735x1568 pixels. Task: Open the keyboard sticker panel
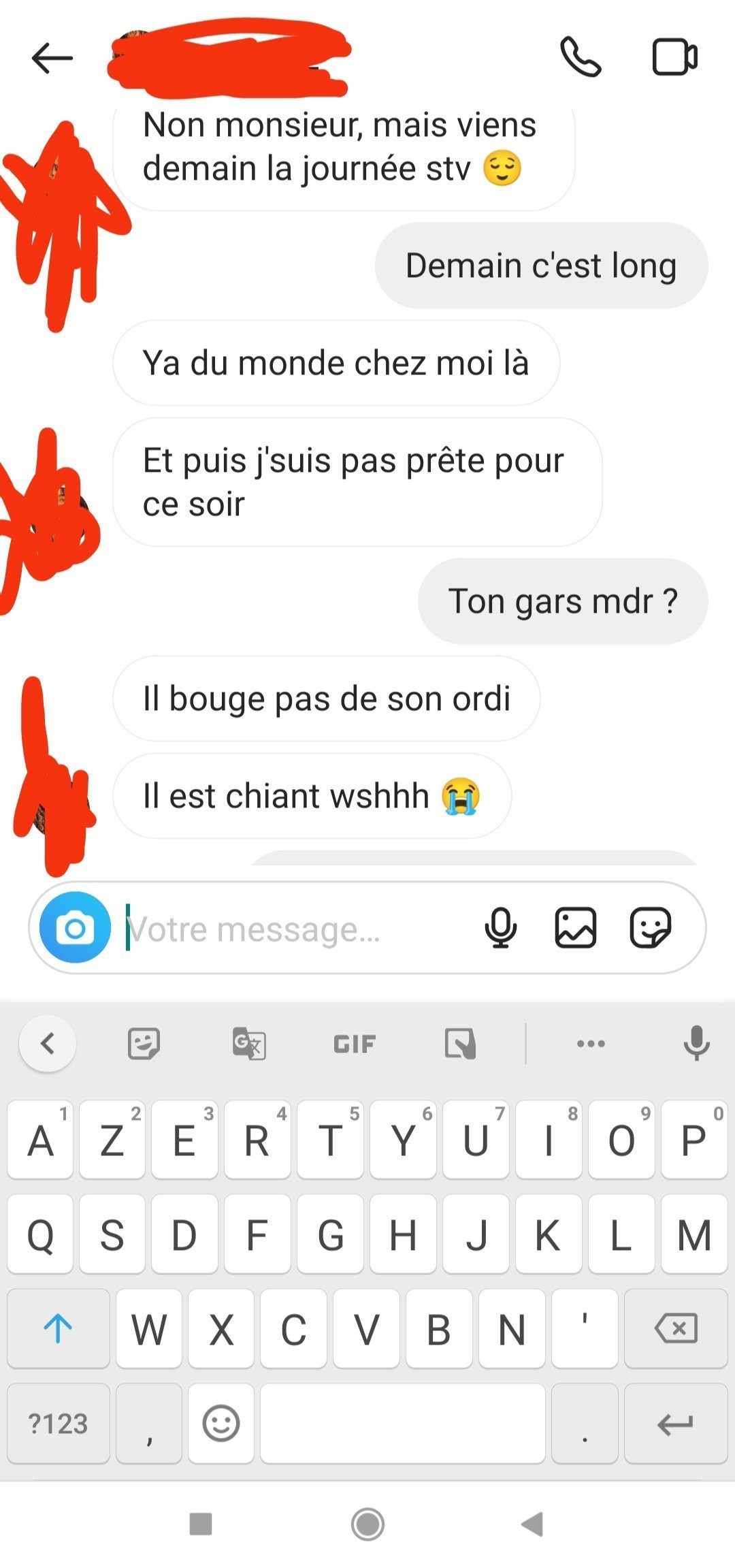coord(144,1043)
